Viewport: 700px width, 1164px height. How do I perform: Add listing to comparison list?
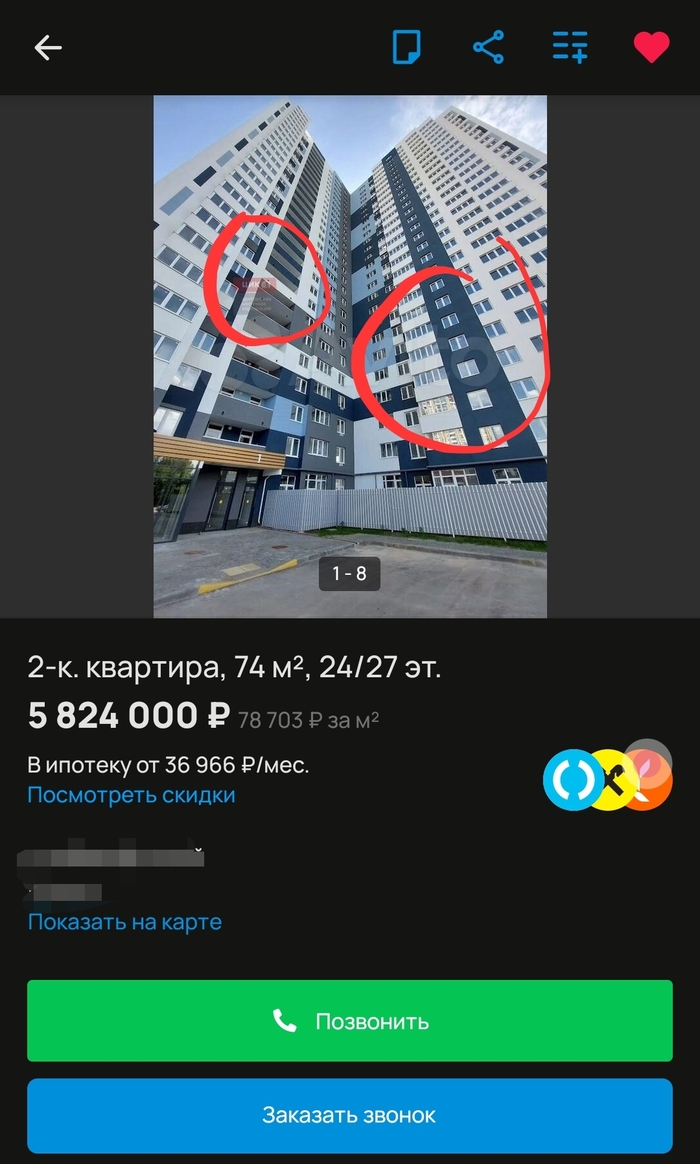(x=570, y=48)
